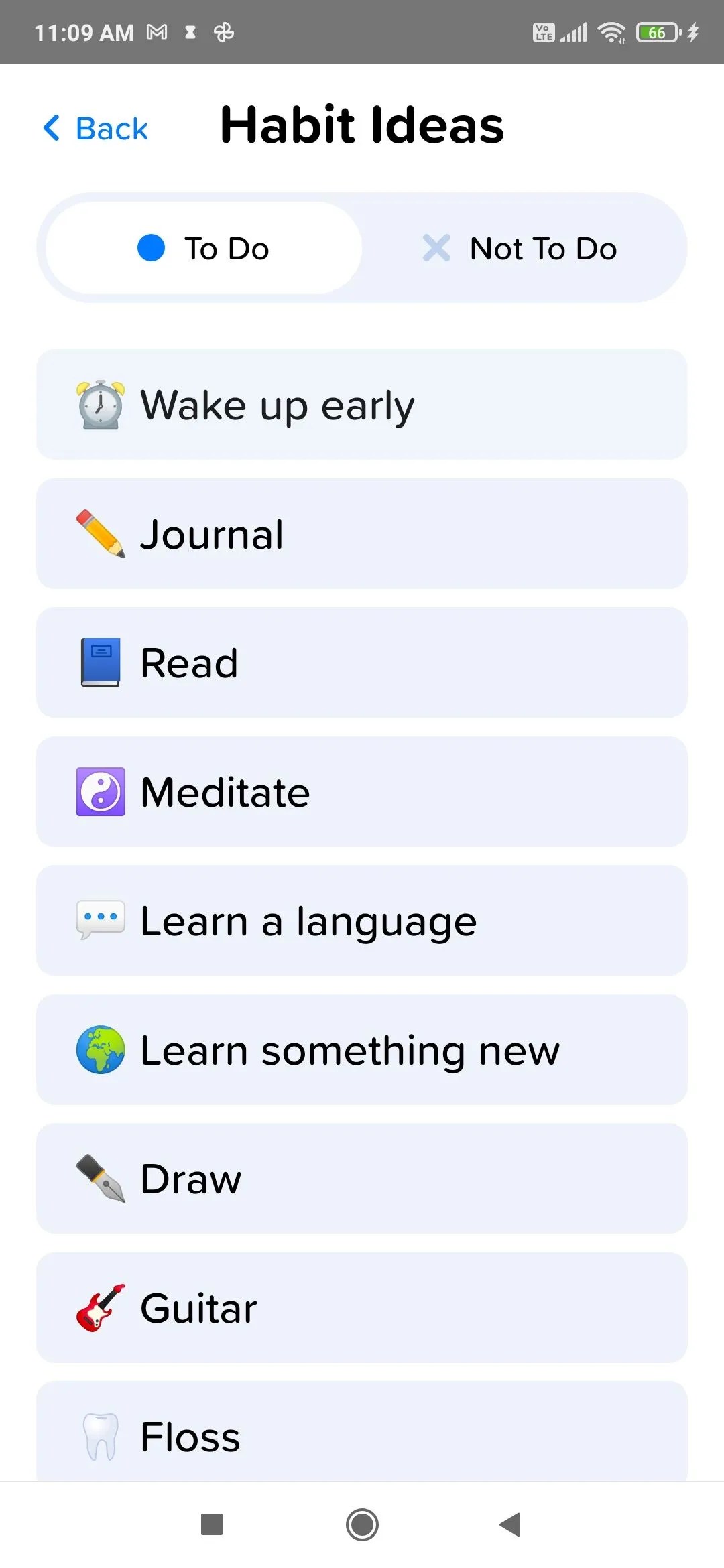
Task: Toggle the To Do habit filter
Action: coord(201,247)
